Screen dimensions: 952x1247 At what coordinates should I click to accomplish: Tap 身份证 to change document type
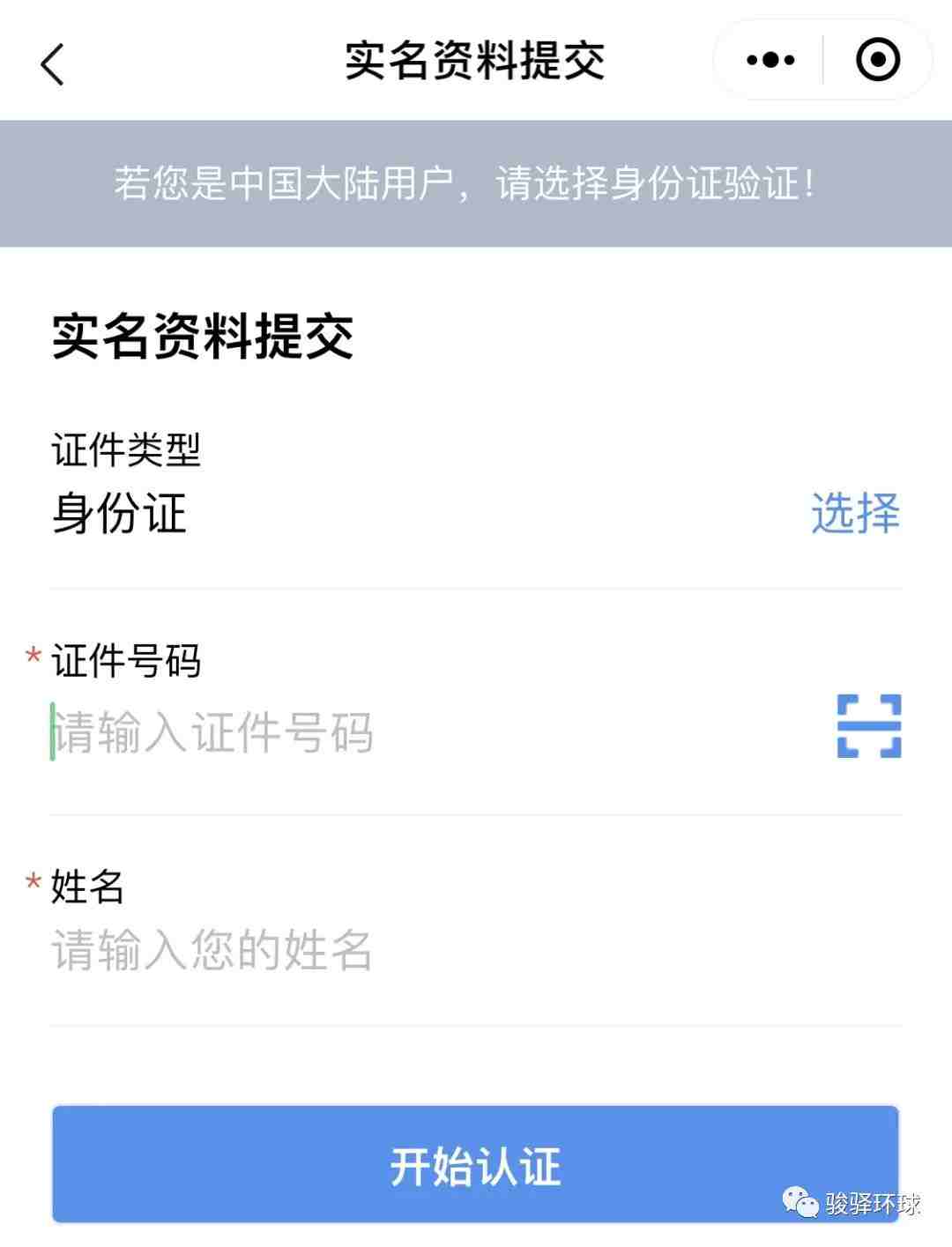pos(119,516)
